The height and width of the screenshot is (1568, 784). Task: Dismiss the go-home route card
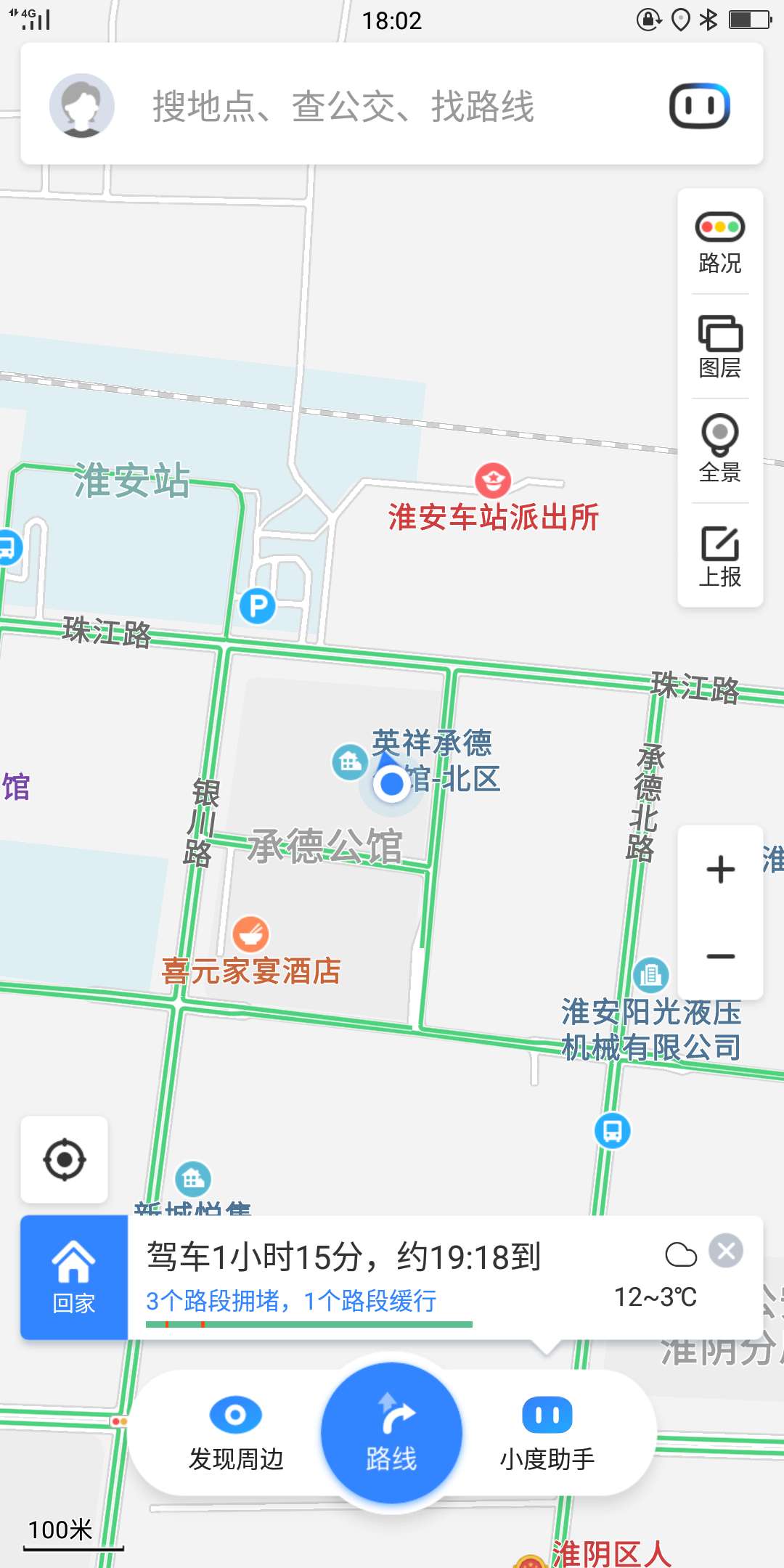pyautogui.click(x=726, y=1251)
